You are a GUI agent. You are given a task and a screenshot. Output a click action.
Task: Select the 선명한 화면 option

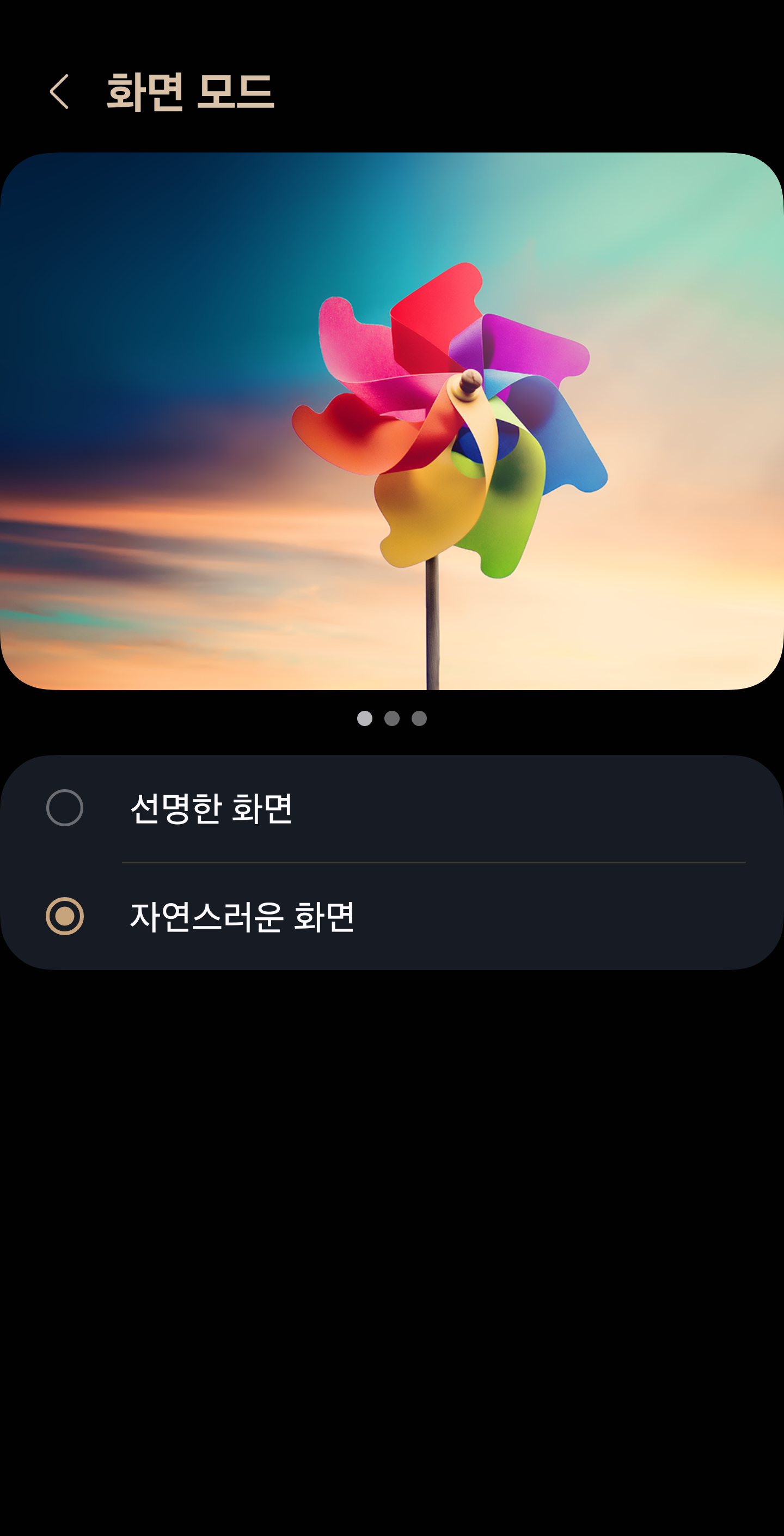pos(65,808)
